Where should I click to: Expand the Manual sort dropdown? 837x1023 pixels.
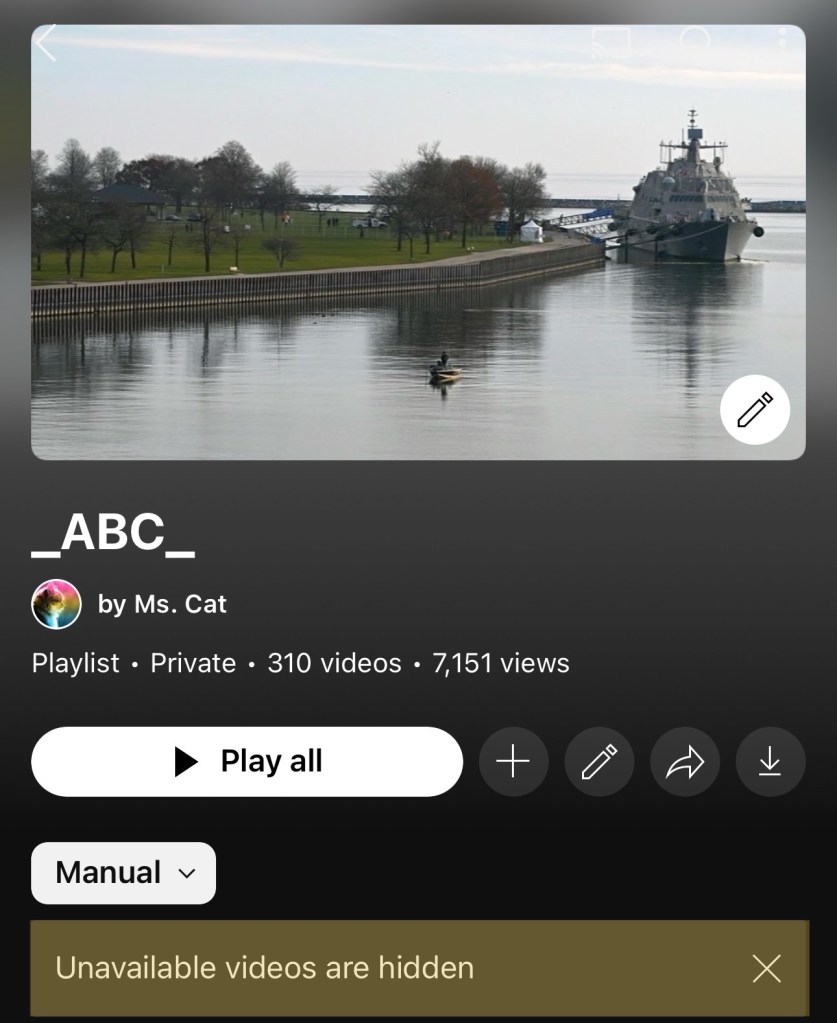coord(124,873)
